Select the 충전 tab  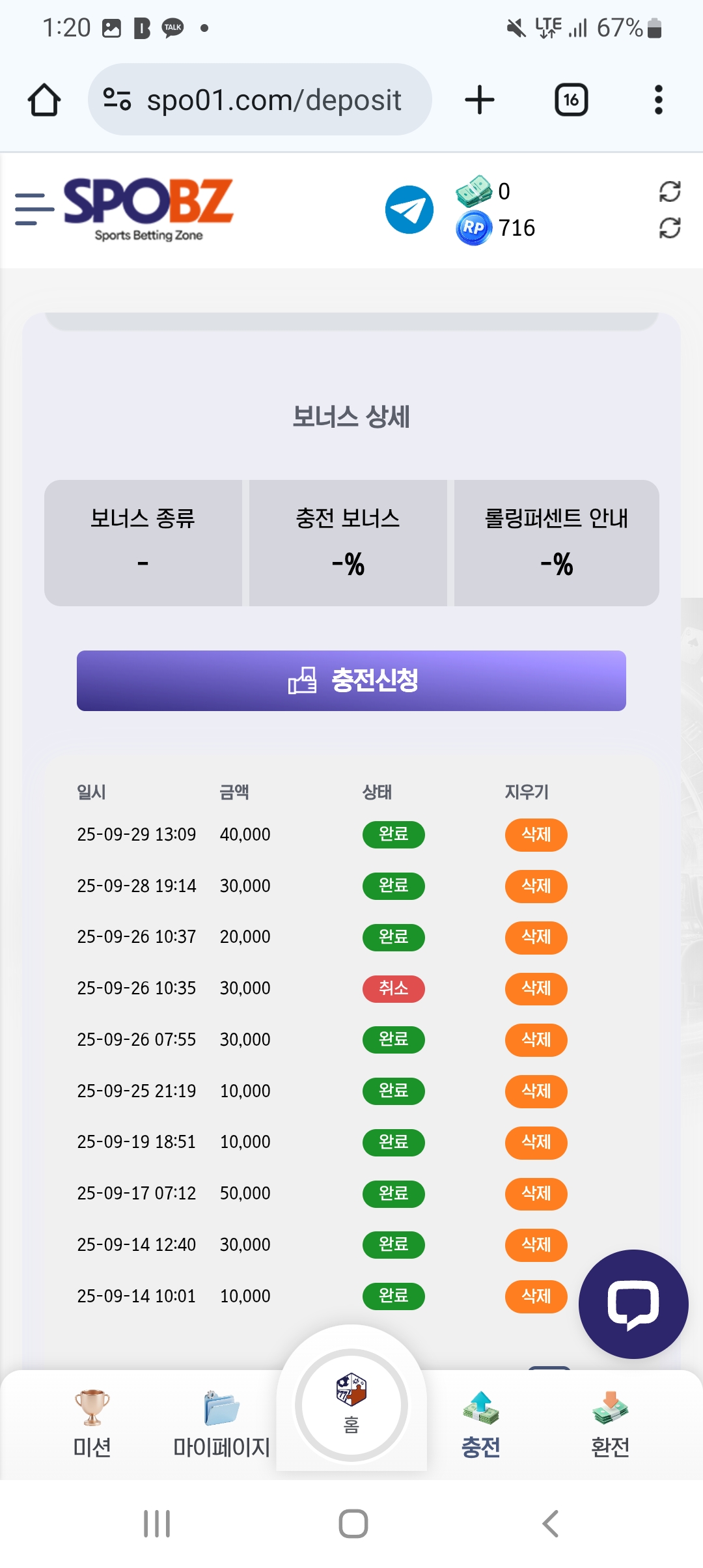tap(480, 1423)
